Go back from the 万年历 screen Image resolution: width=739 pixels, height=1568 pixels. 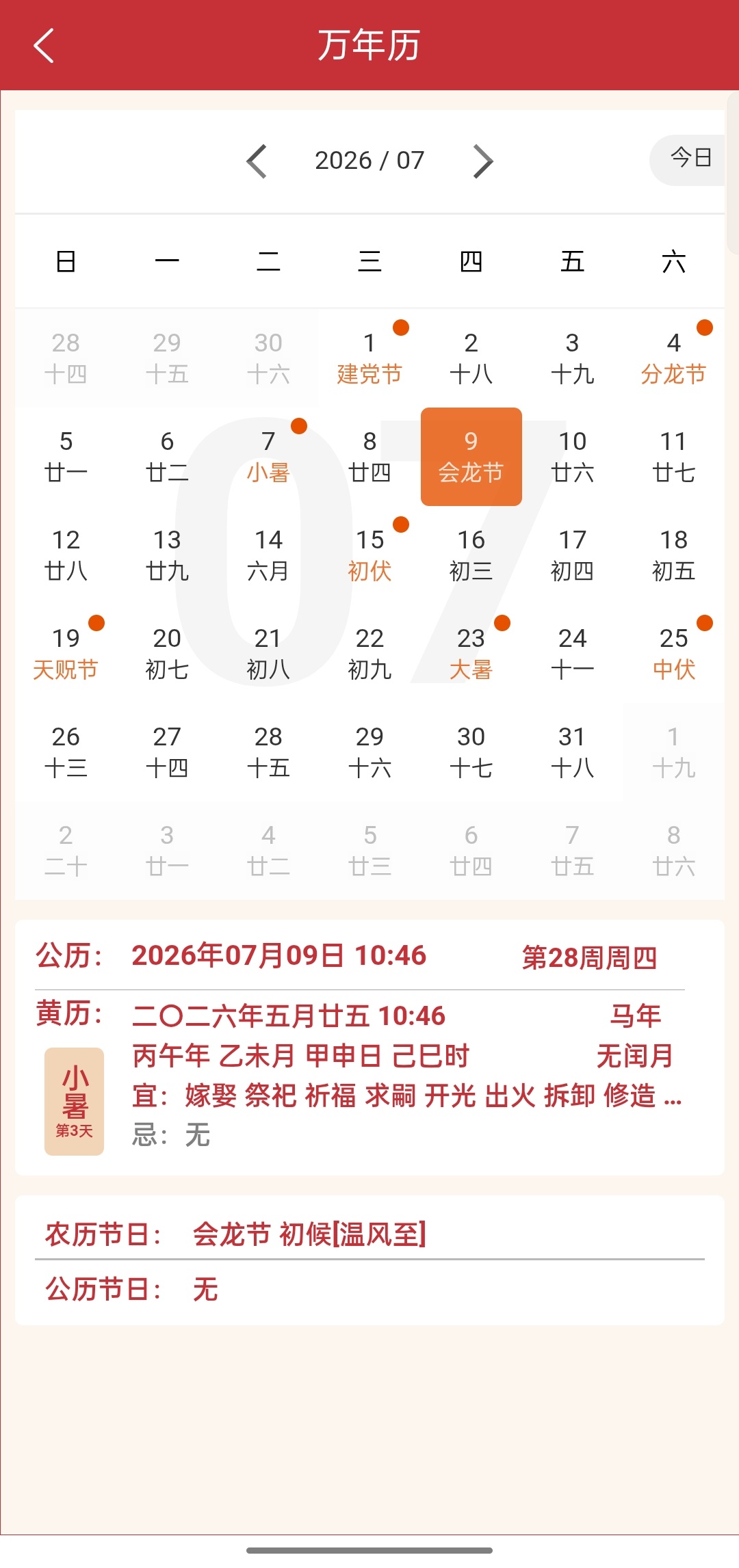coord(44,46)
